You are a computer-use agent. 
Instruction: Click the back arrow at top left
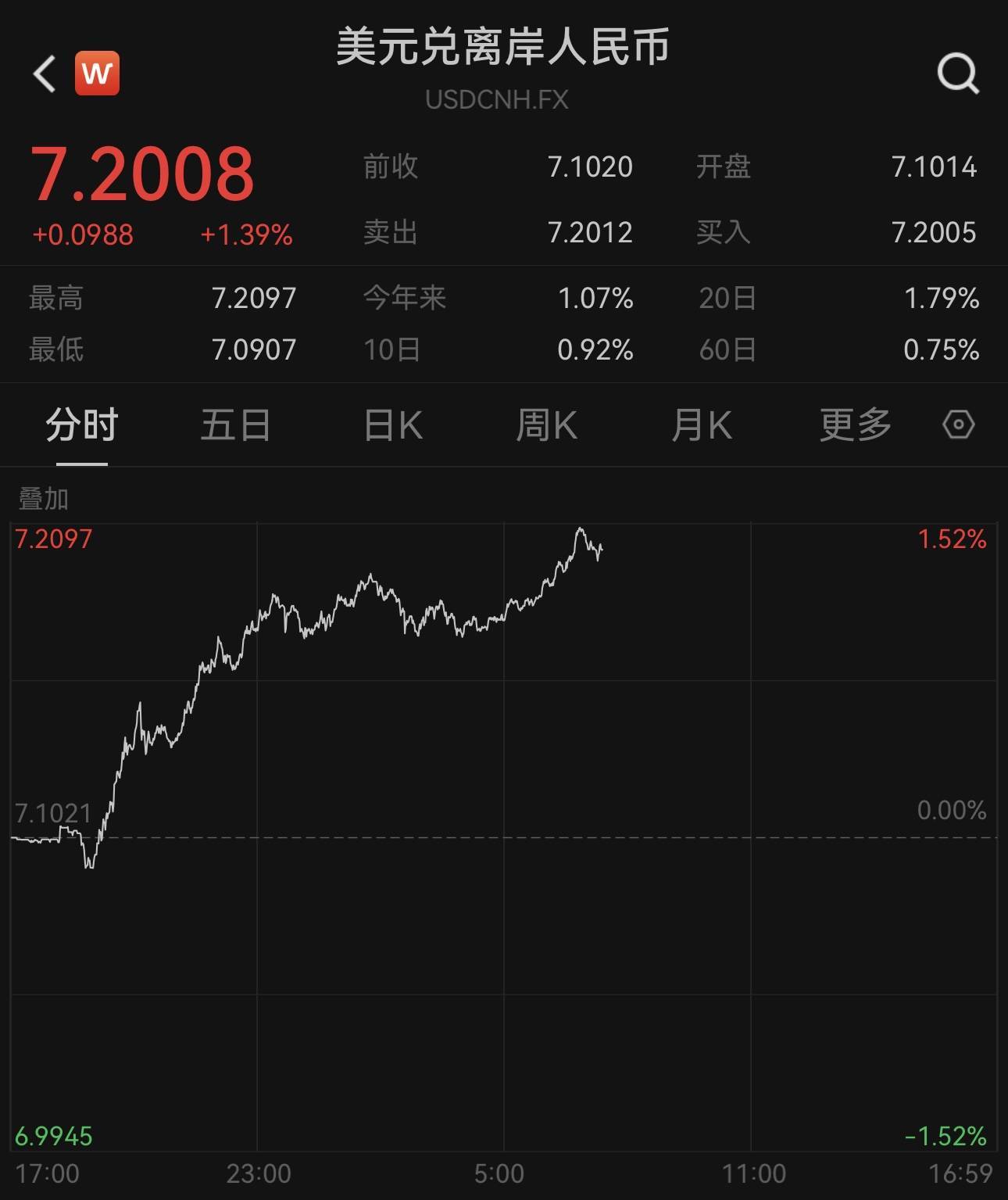coord(45,73)
